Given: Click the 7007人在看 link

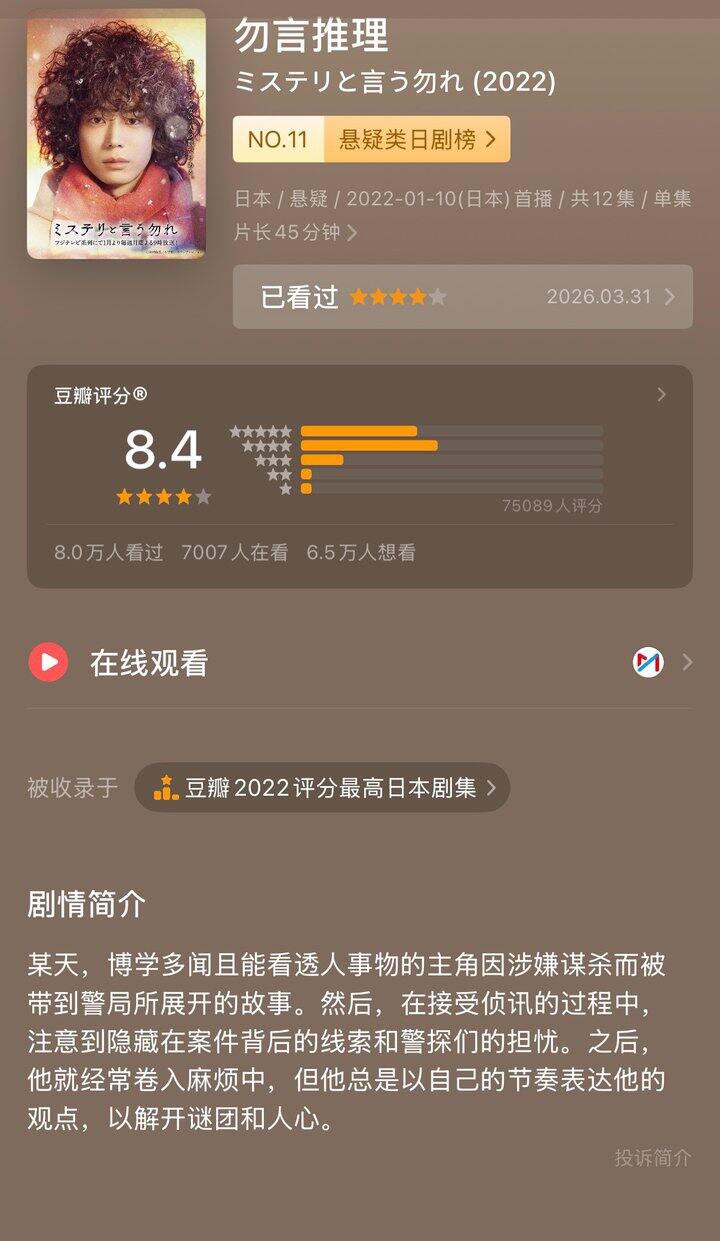Looking at the screenshot, I should 232,552.
